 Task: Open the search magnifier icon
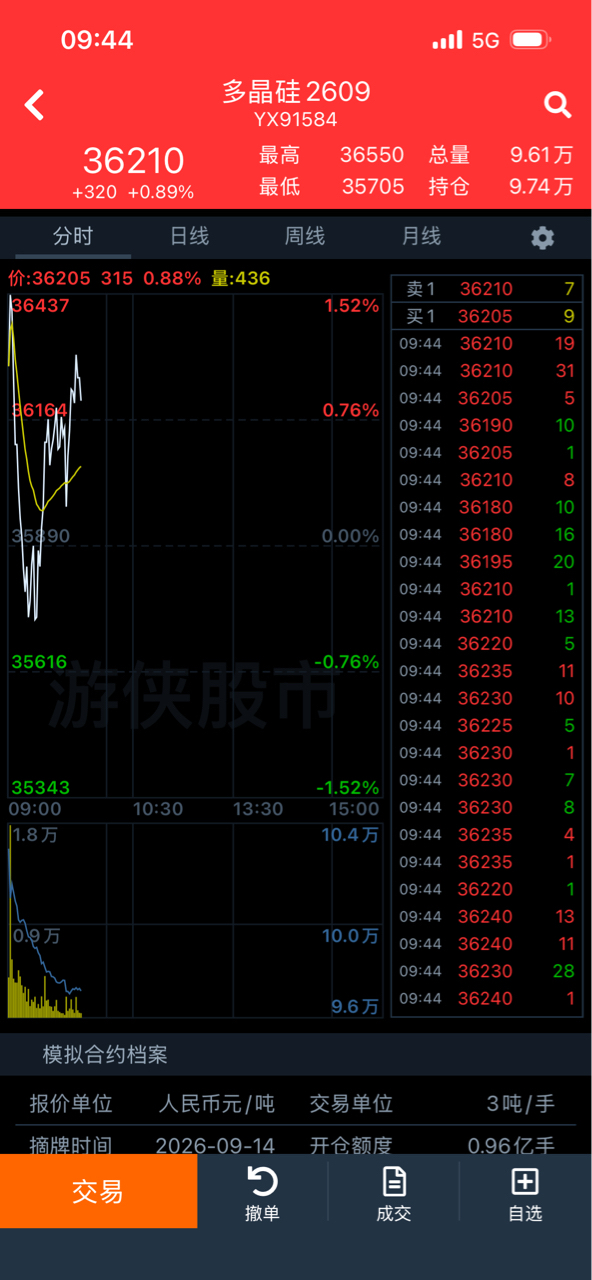(557, 104)
